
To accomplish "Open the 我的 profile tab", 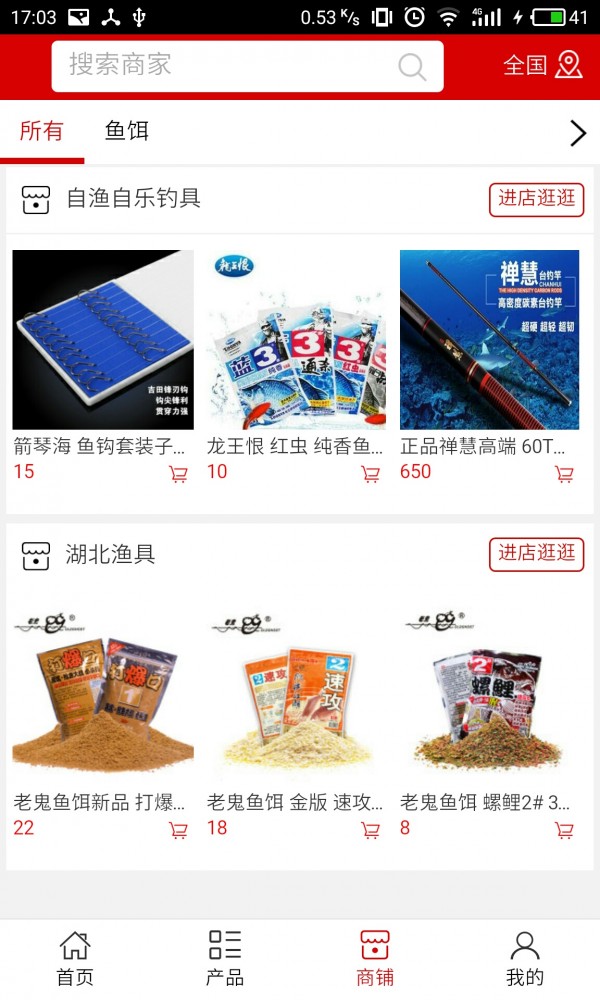I will (525, 958).
